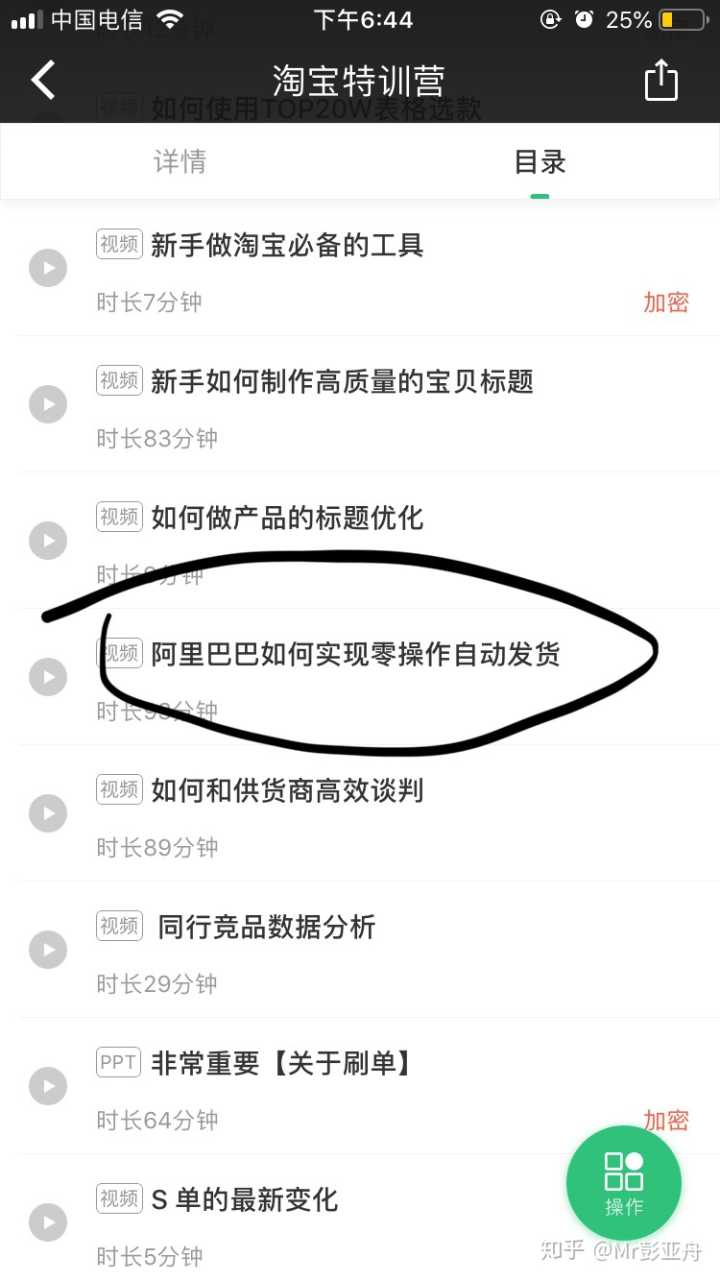Select the 目录 tab

(x=539, y=162)
